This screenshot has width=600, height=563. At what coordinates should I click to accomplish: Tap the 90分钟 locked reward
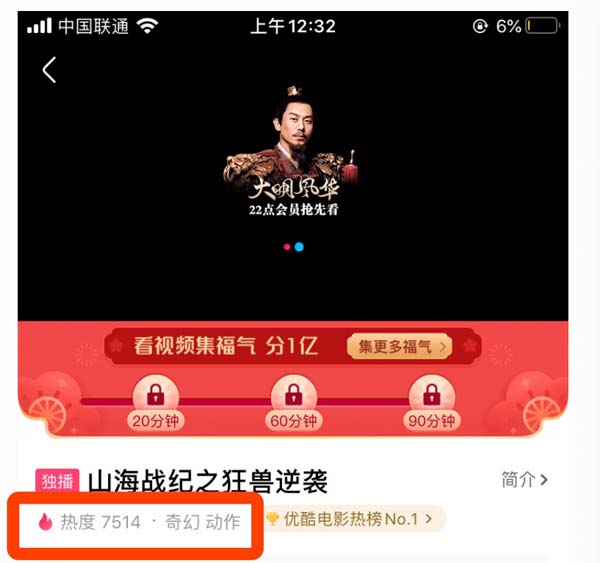431,402
